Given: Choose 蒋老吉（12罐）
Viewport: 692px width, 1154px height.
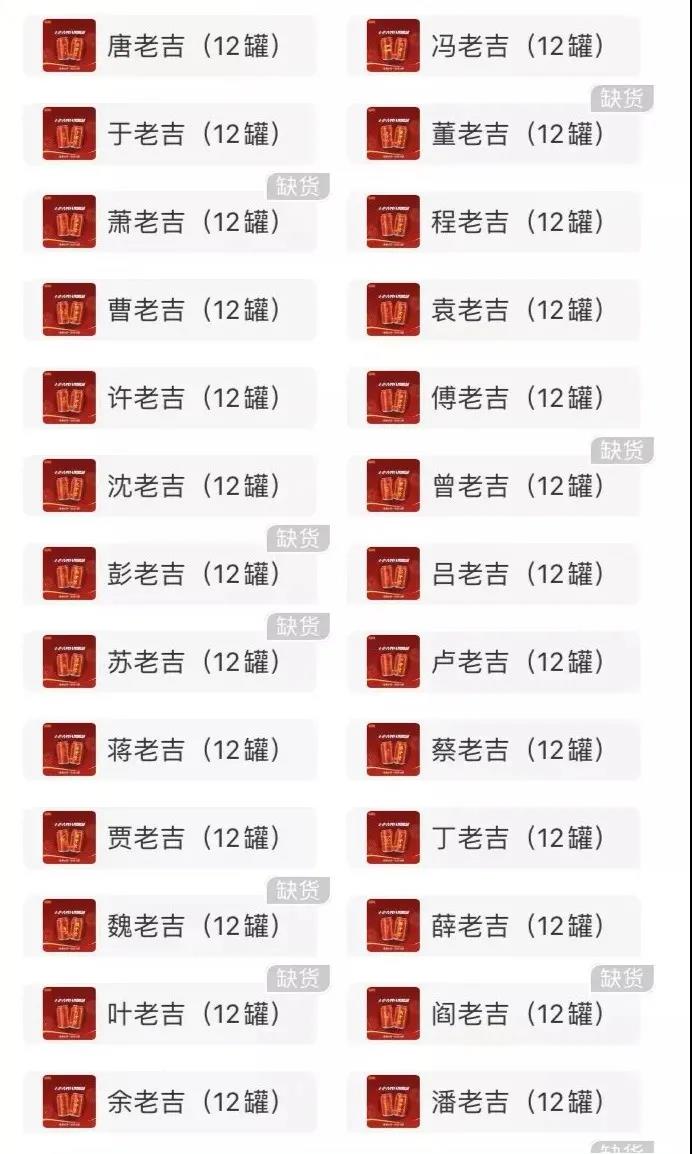Looking at the screenshot, I should tap(170, 749).
